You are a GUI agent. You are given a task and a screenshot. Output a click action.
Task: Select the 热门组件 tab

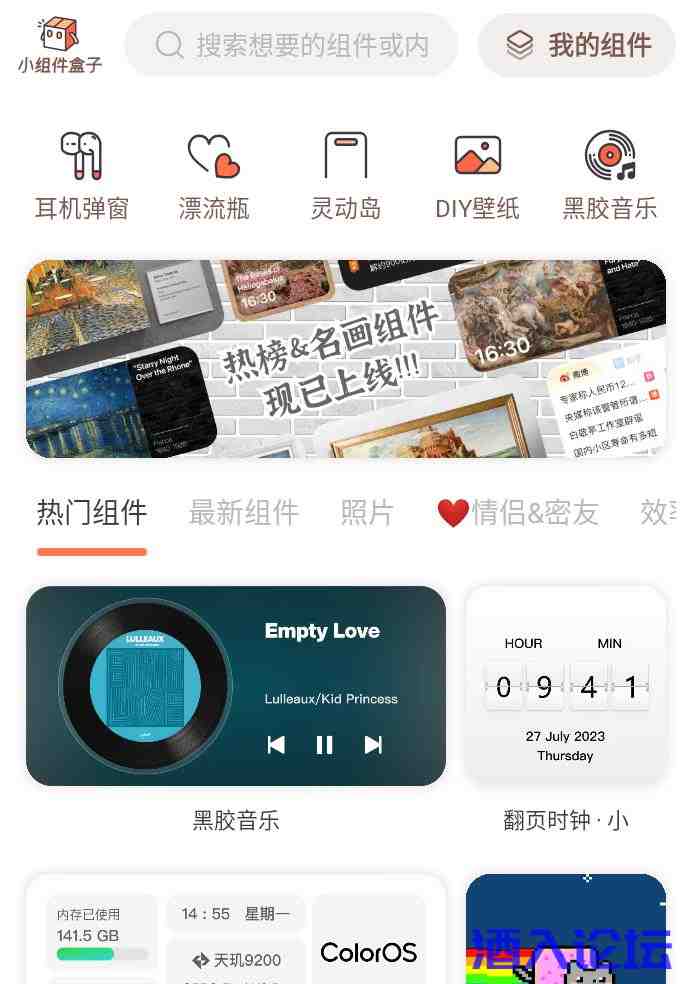(92, 513)
